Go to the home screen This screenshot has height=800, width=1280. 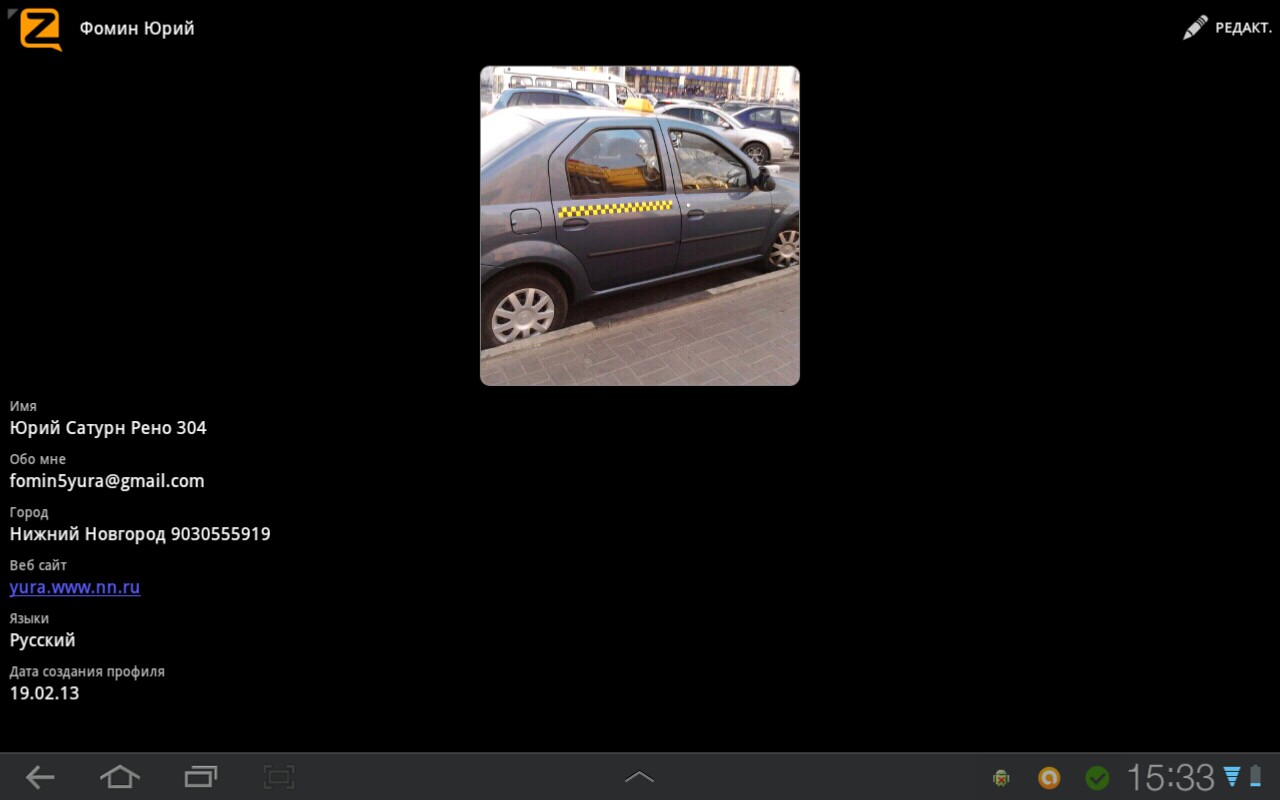pos(120,777)
